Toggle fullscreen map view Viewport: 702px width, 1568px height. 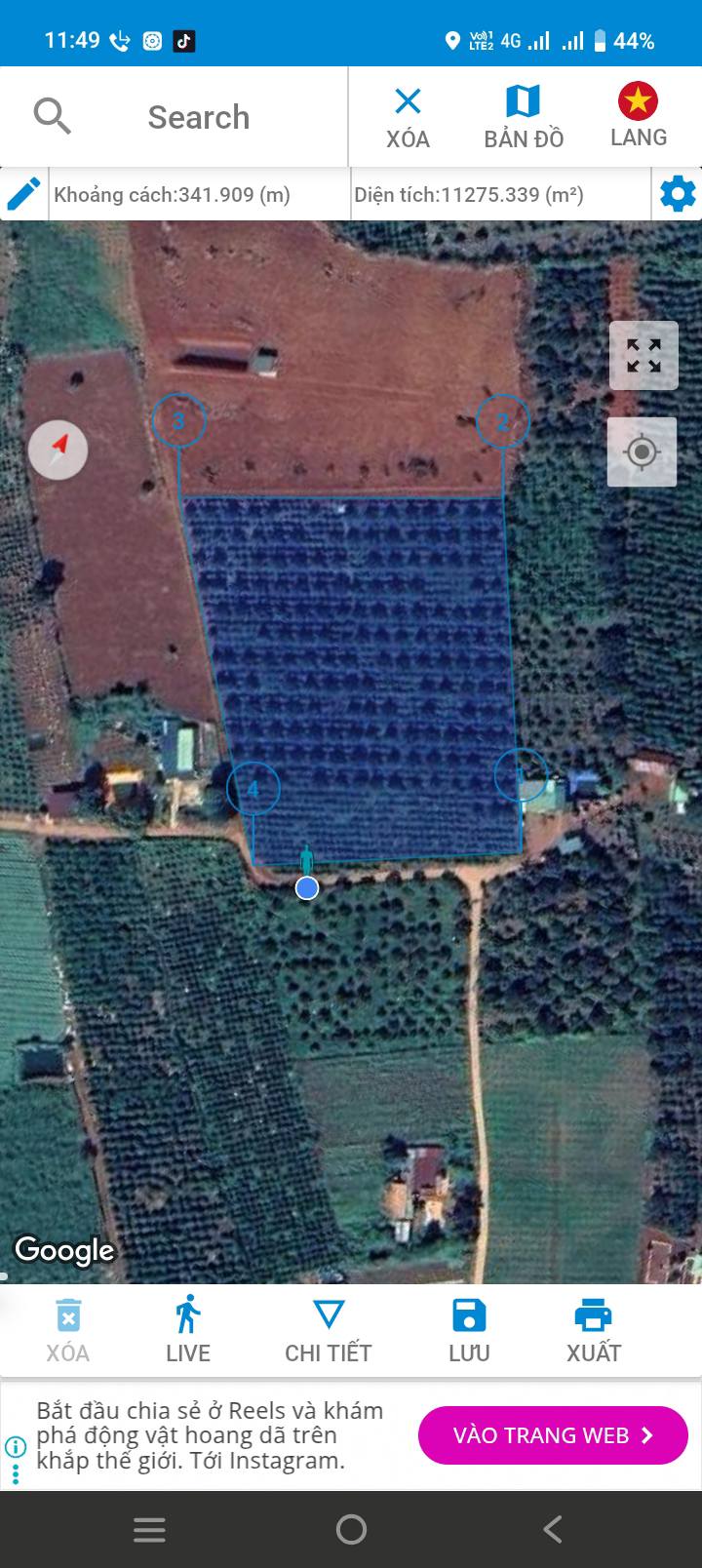[x=643, y=355]
